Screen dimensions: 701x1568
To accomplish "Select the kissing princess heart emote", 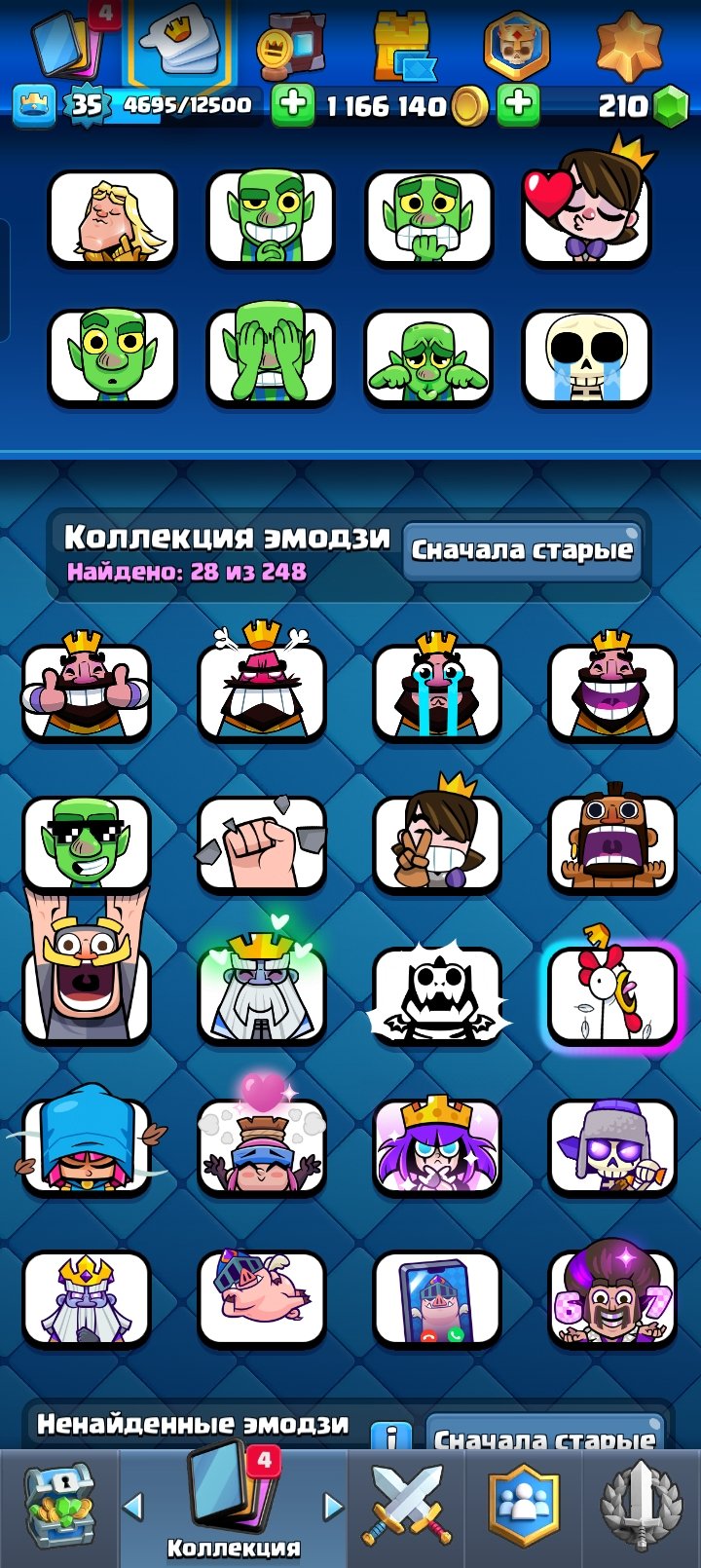I will pyautogui.click(x=586, y=216).
